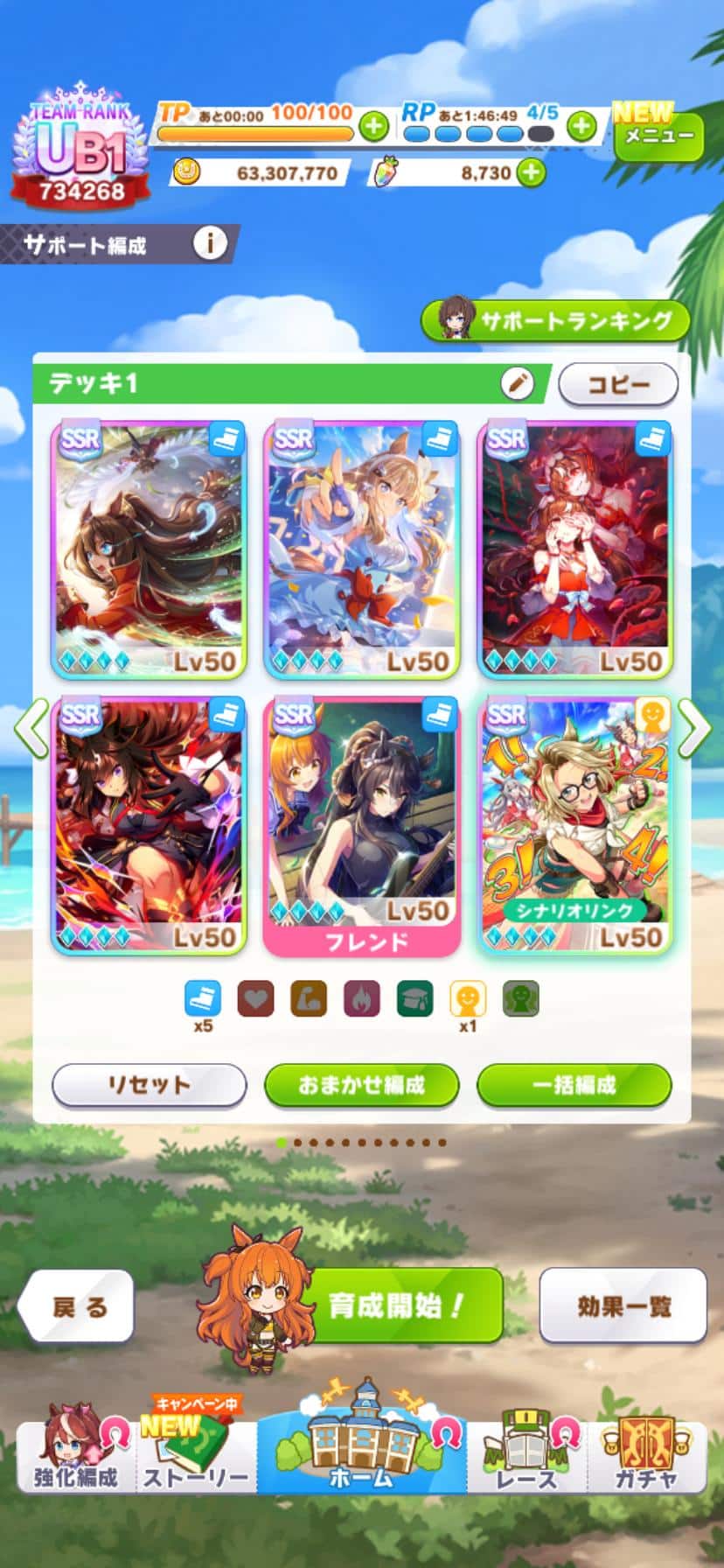Edit the デッキ1 name with the pencil
The image size is (724, 1568).
[518, 383]
